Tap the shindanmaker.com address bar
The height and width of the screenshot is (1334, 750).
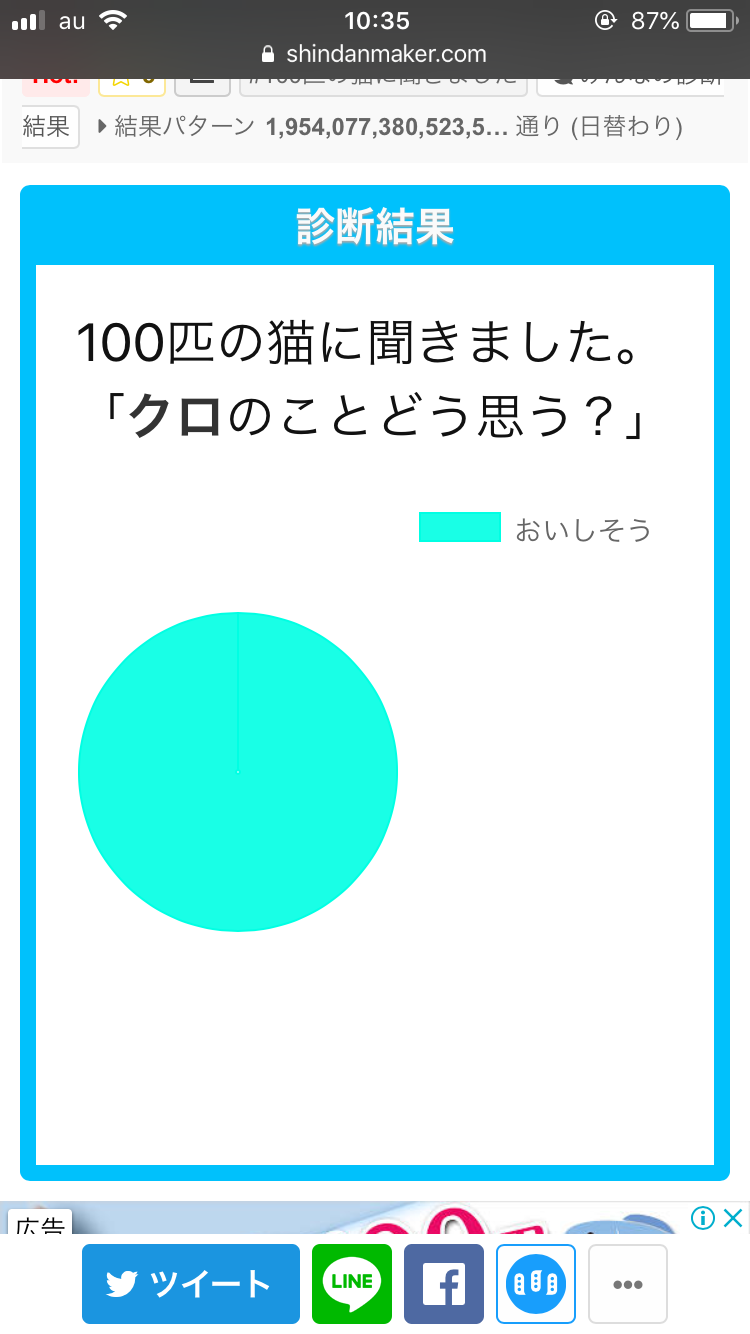(x=374, y=54)
